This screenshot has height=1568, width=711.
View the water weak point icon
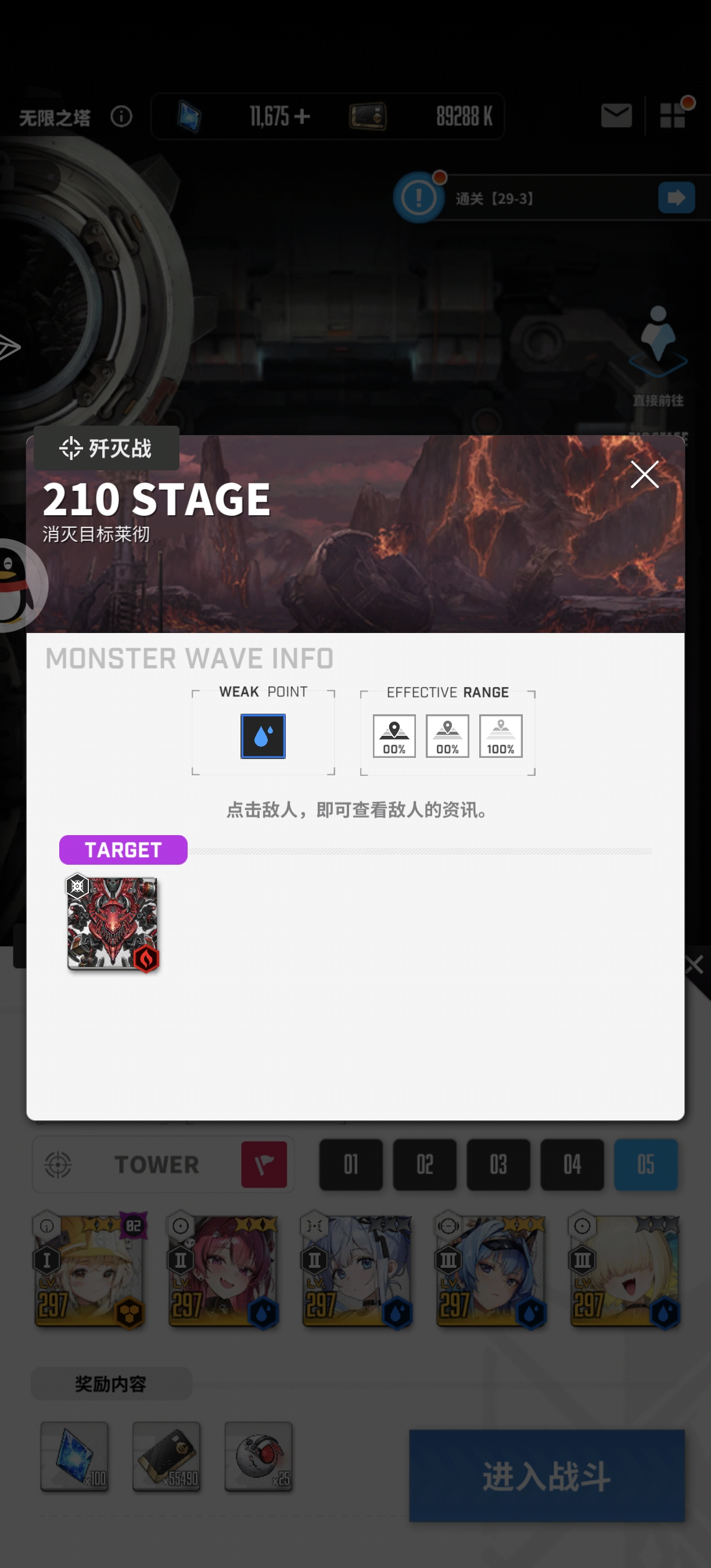pos(263,736)
